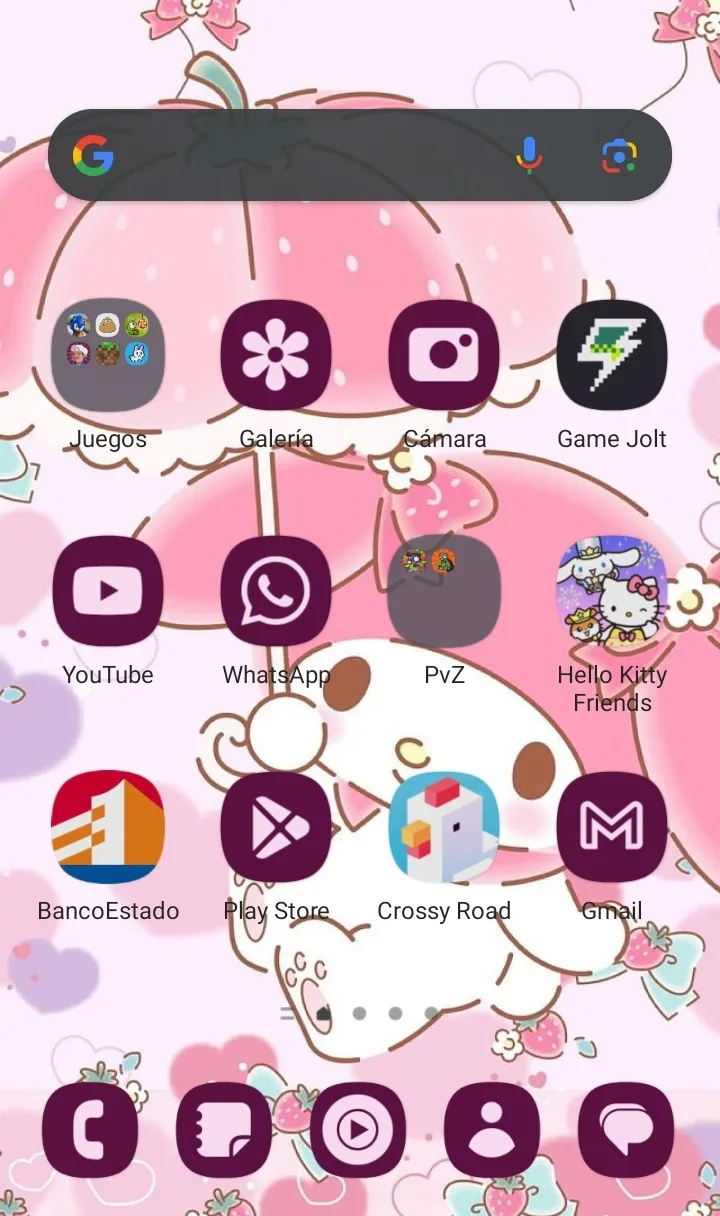Open the Juegos folder
The image size is (720, 1216).
click(108, 354)
